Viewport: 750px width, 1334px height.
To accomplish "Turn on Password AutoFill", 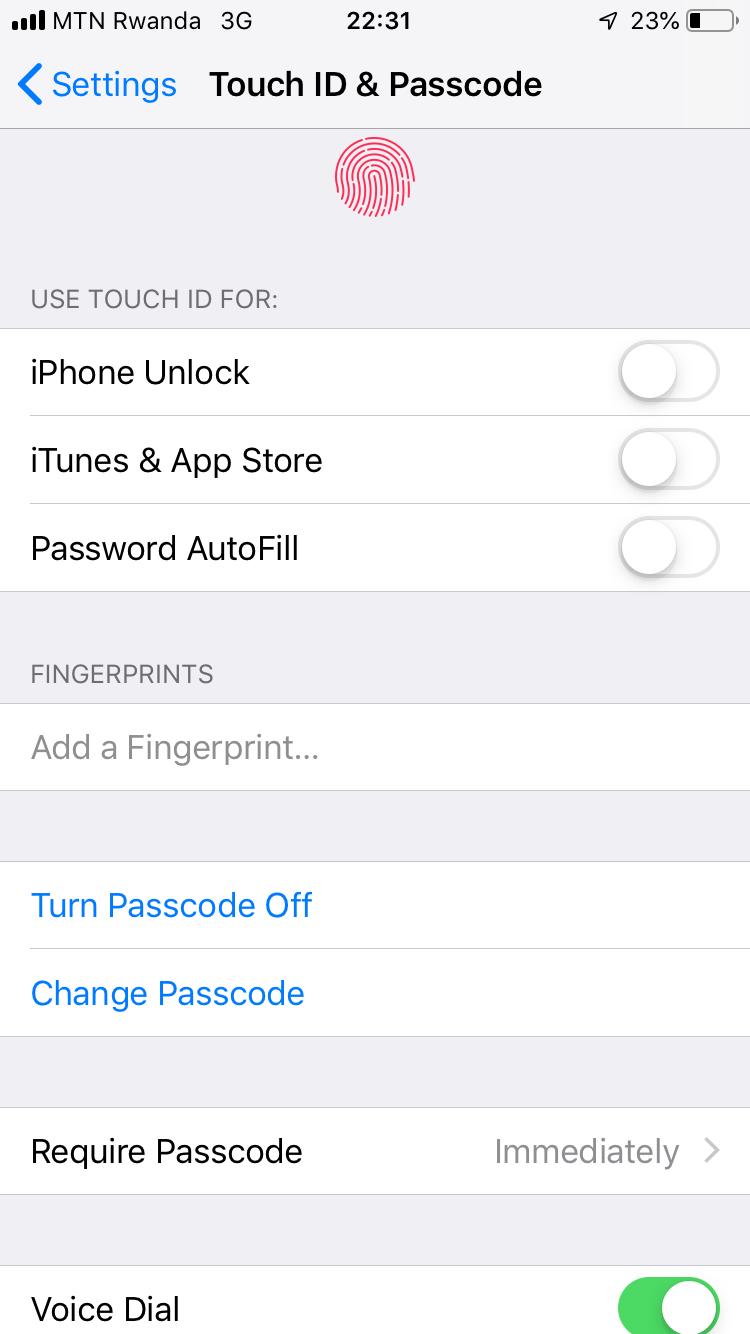I will coord(669,548).
